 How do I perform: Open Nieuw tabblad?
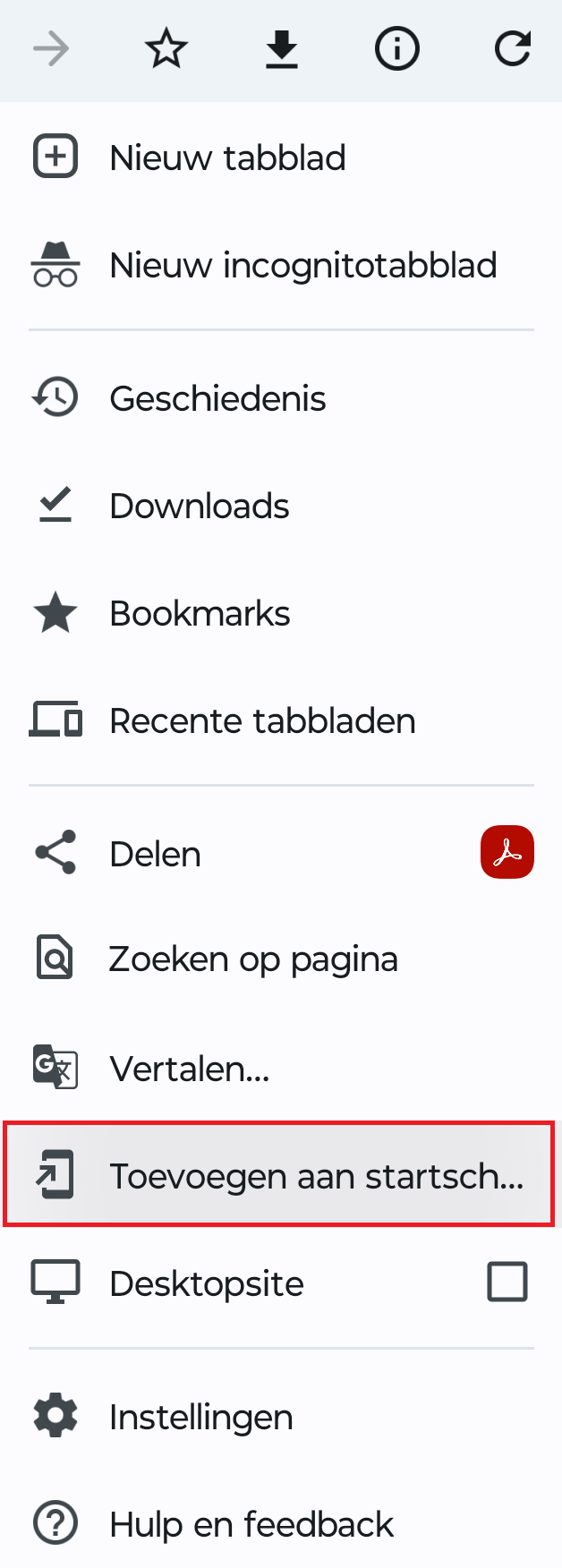pyautogui.click(x=227, y=158)
